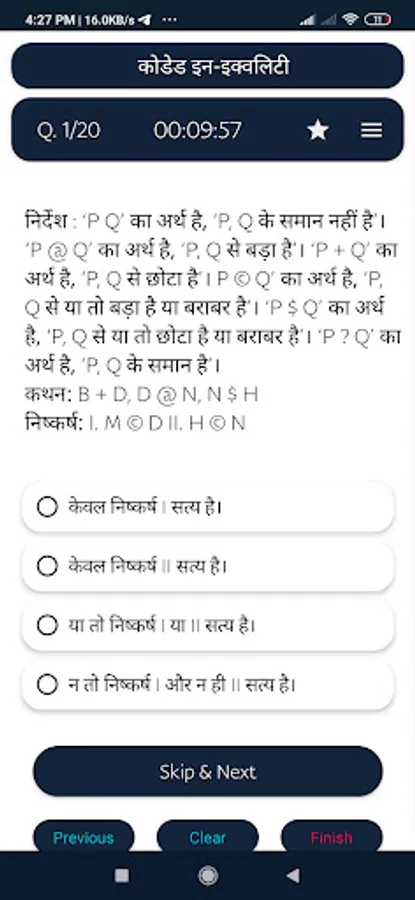
Task: Go to the Previous question
Action: 84,837
